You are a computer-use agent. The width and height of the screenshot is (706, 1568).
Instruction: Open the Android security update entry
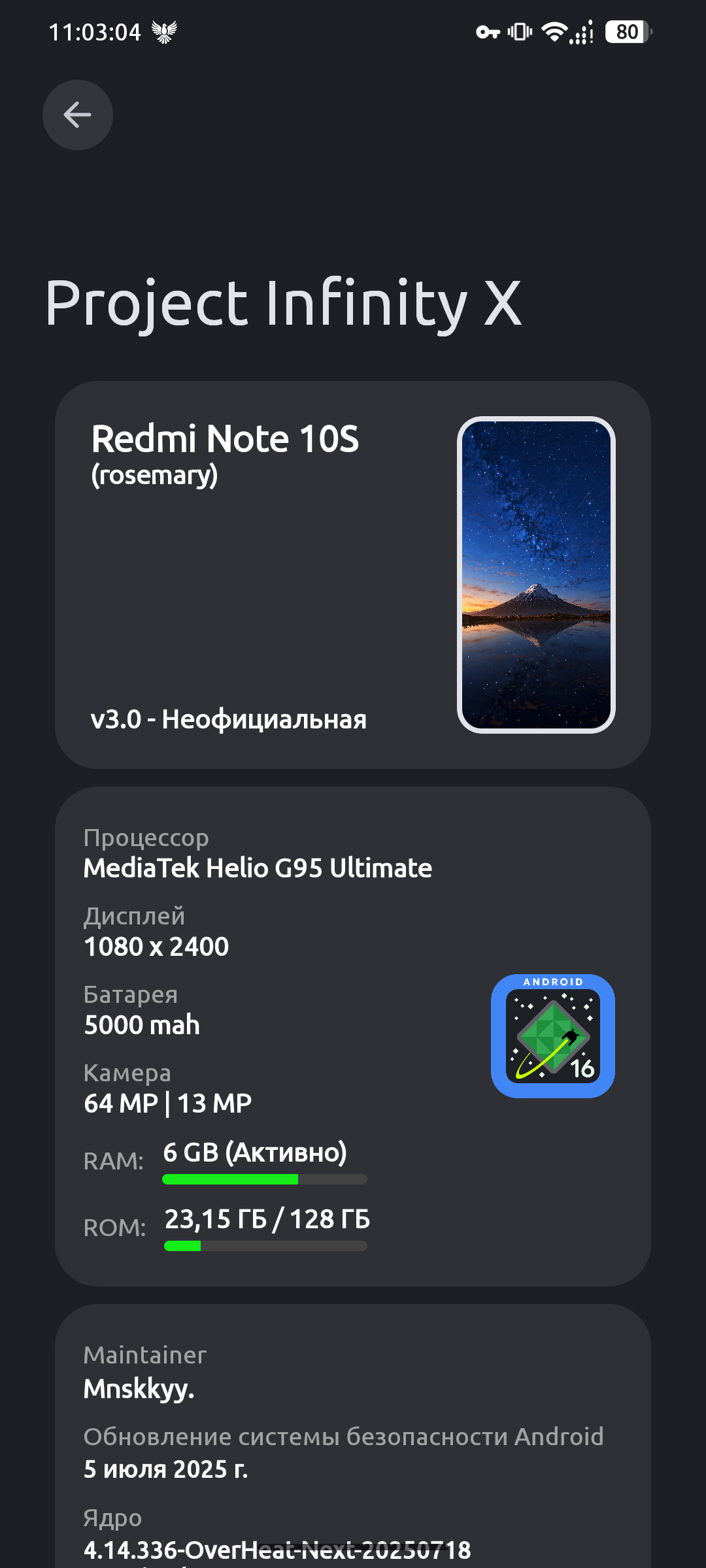(x=343, y=1452)
